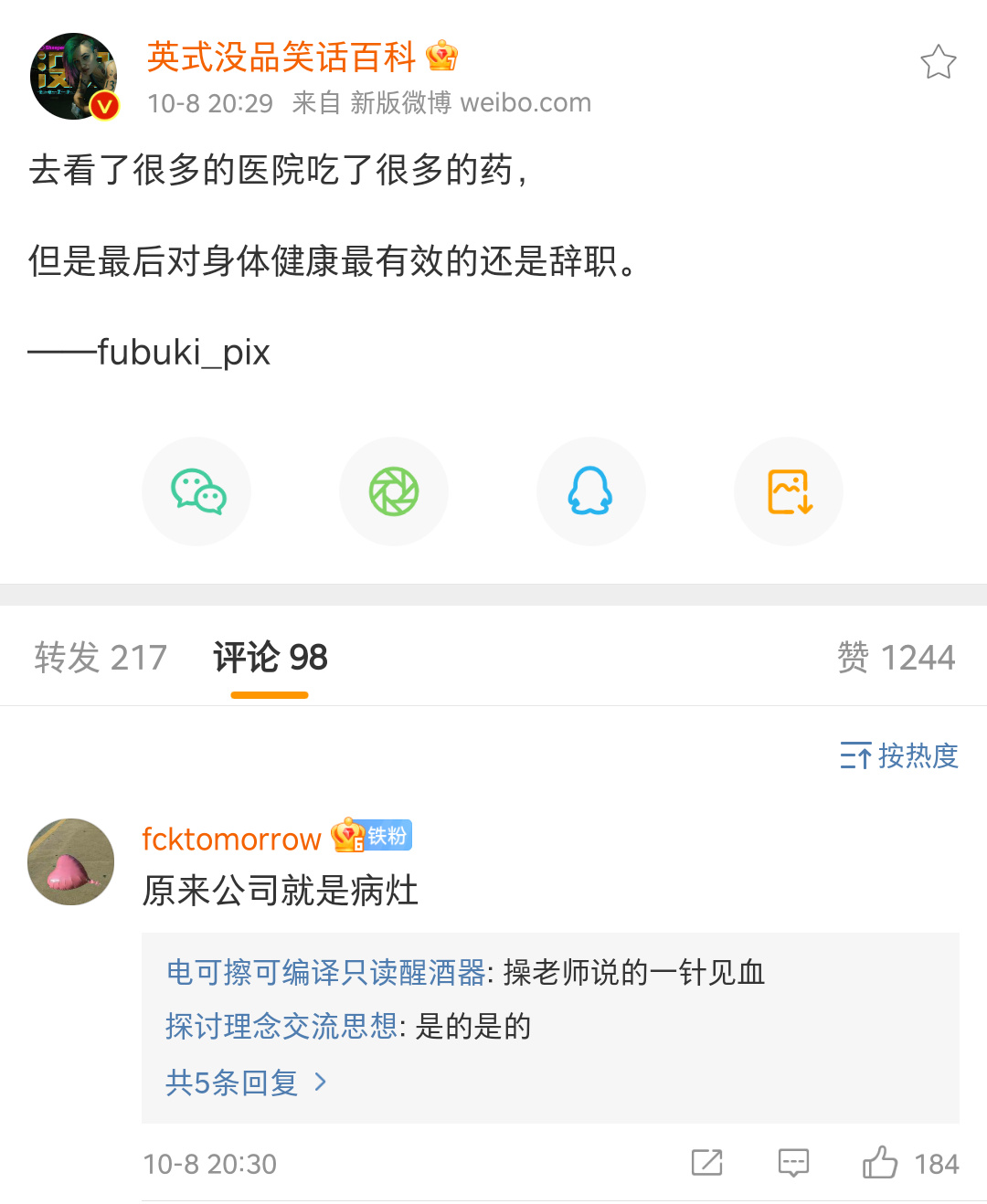Favorite this post with the star icon
This screenshot has width=987, height=1204.
coord(938,62)
